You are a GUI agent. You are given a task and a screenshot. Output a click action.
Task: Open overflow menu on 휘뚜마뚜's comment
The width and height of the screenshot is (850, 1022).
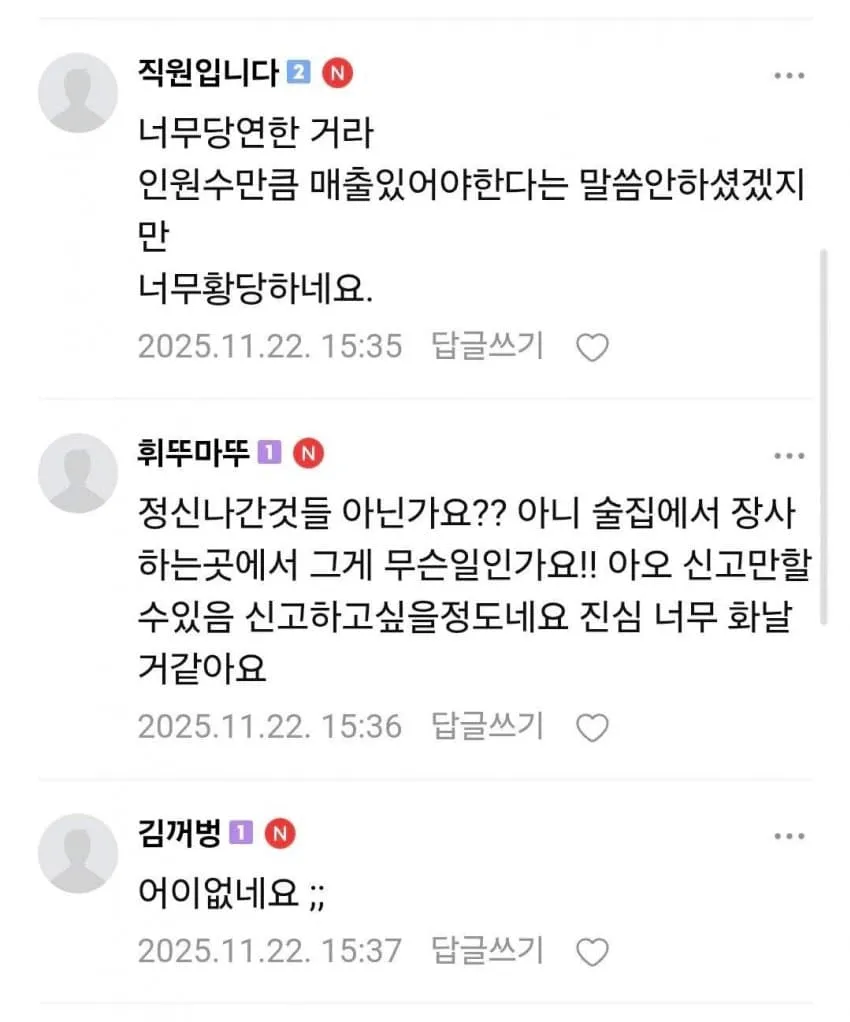pyautogui.click(x=789, y=456)
